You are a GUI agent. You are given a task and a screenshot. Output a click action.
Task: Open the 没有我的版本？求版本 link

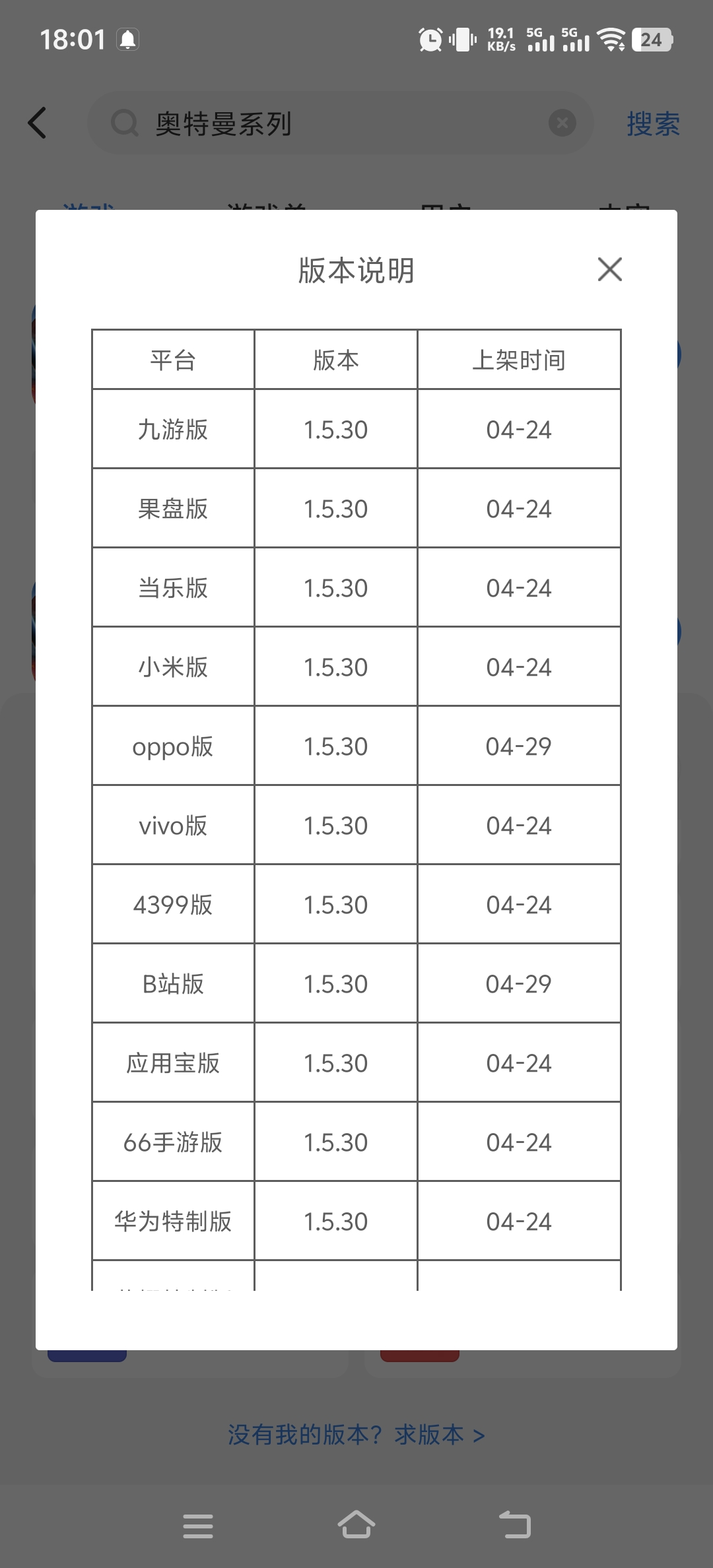356,1434
